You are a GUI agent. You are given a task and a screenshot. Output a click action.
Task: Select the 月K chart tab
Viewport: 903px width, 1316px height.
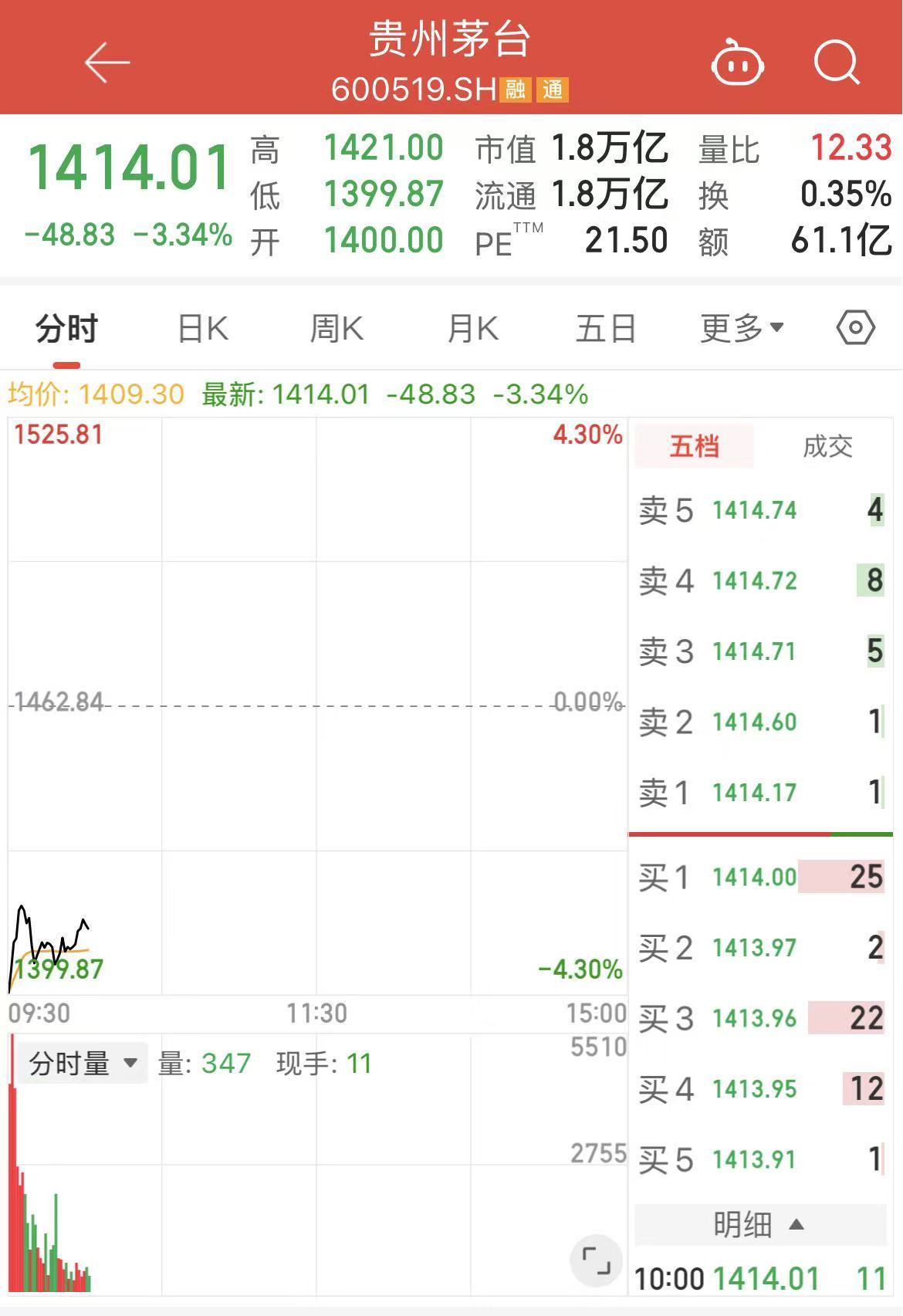click(472, 329)
